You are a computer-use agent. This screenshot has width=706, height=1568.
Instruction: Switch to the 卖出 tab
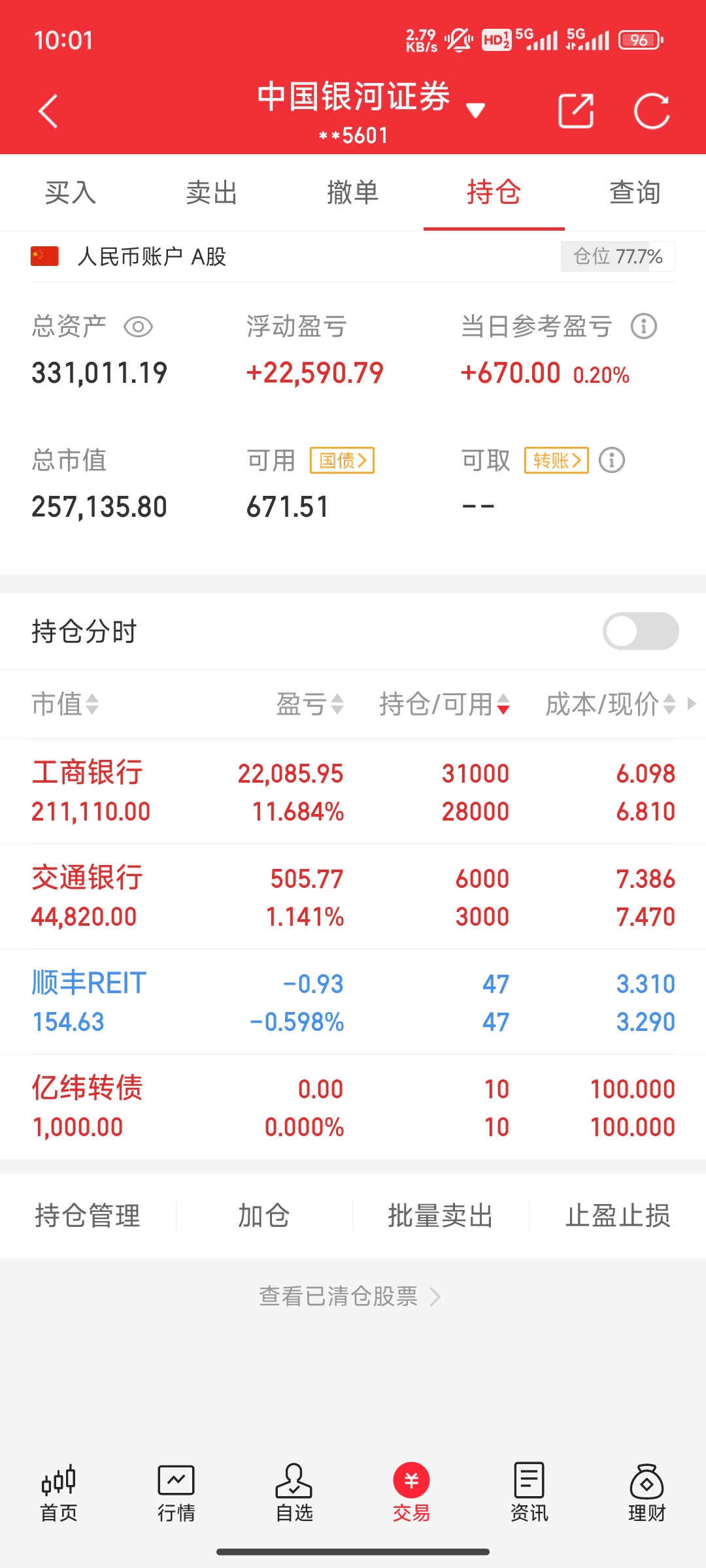click(212, 193)
